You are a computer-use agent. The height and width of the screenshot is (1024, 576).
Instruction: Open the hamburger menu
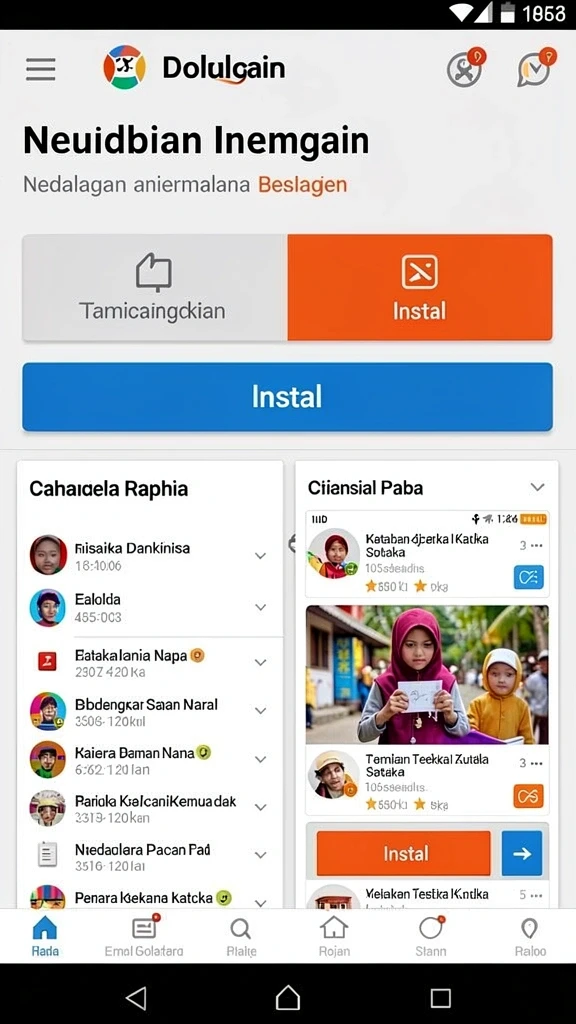pyautogui.click(x=40, y=69)
